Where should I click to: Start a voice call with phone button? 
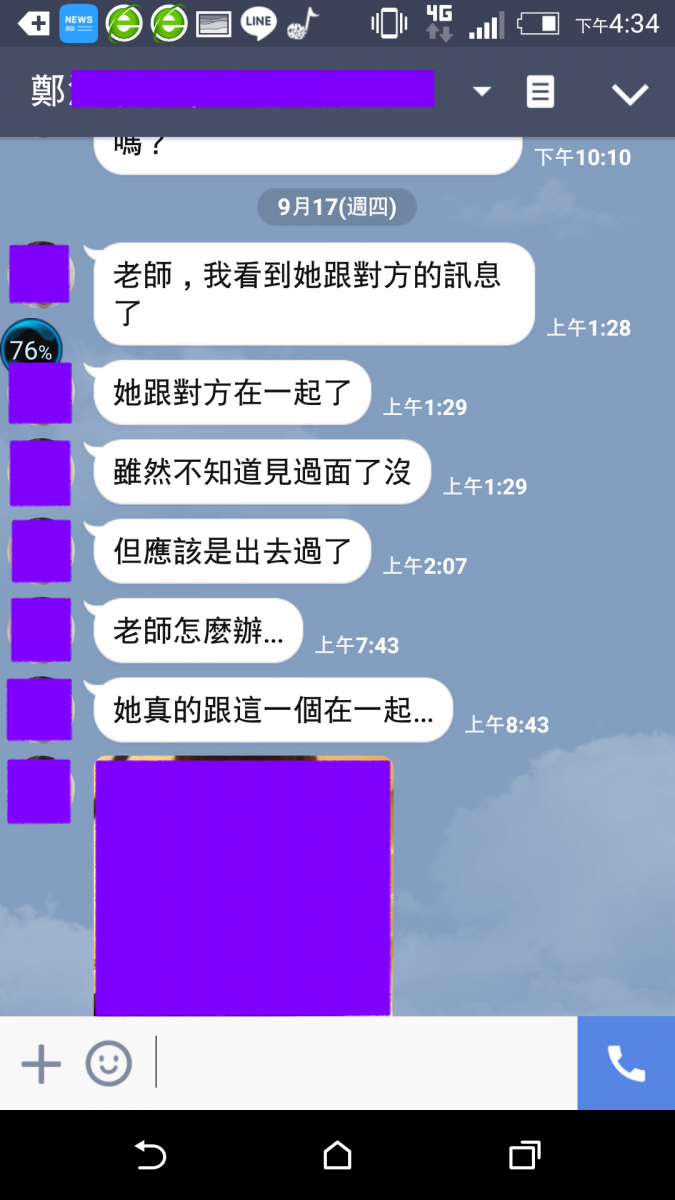tap(626, 1064)
